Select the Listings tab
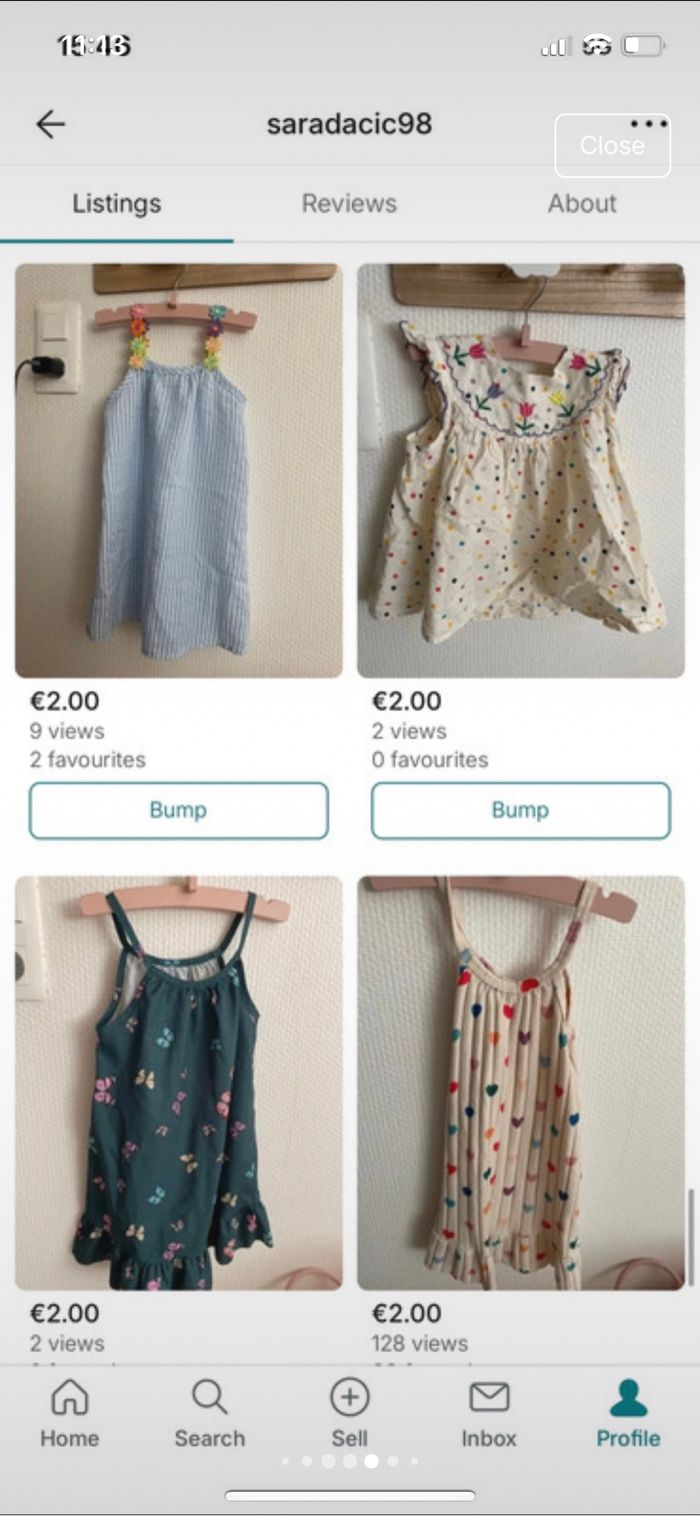The height and width of the screenshot is (1516, 700). coord(116,203)
